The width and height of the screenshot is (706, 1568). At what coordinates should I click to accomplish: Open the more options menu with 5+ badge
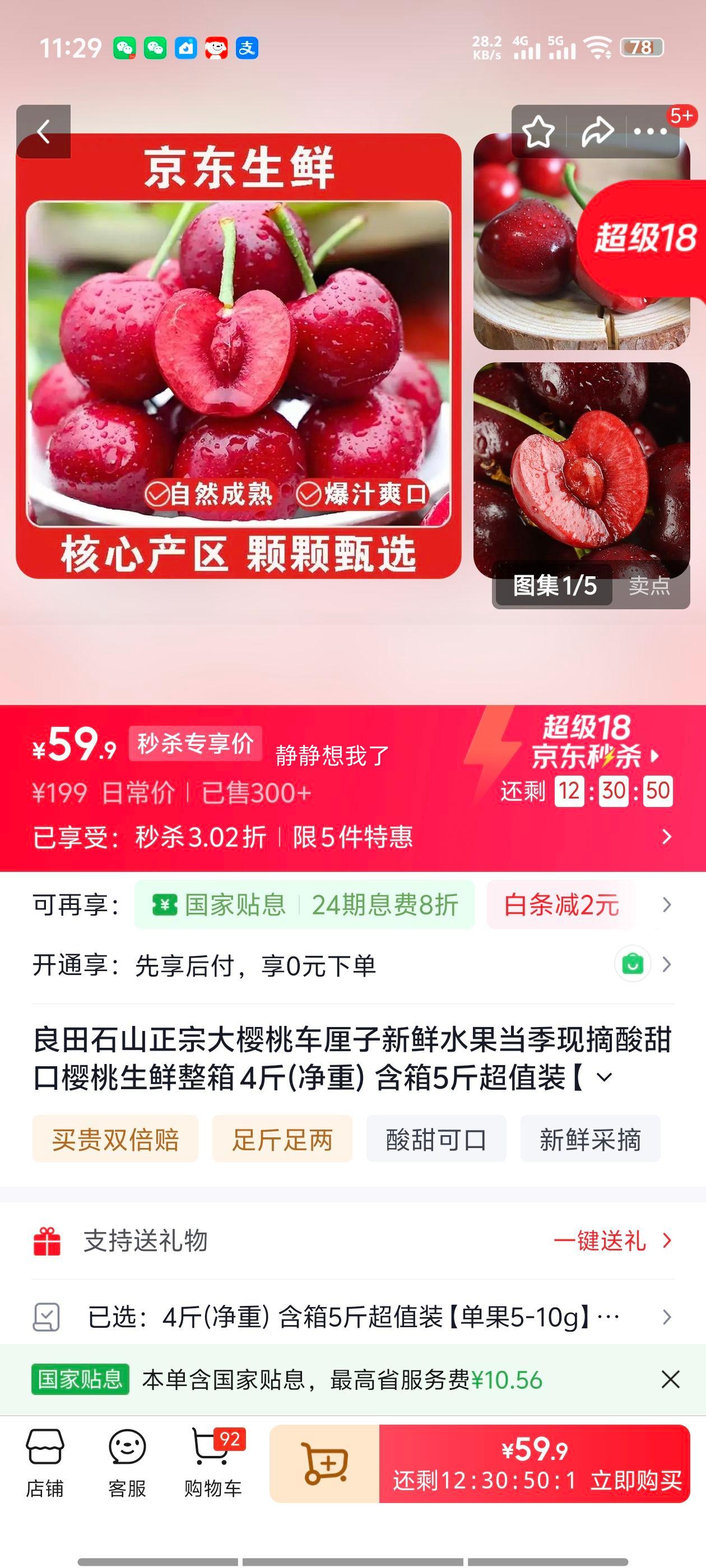point(649,133)
